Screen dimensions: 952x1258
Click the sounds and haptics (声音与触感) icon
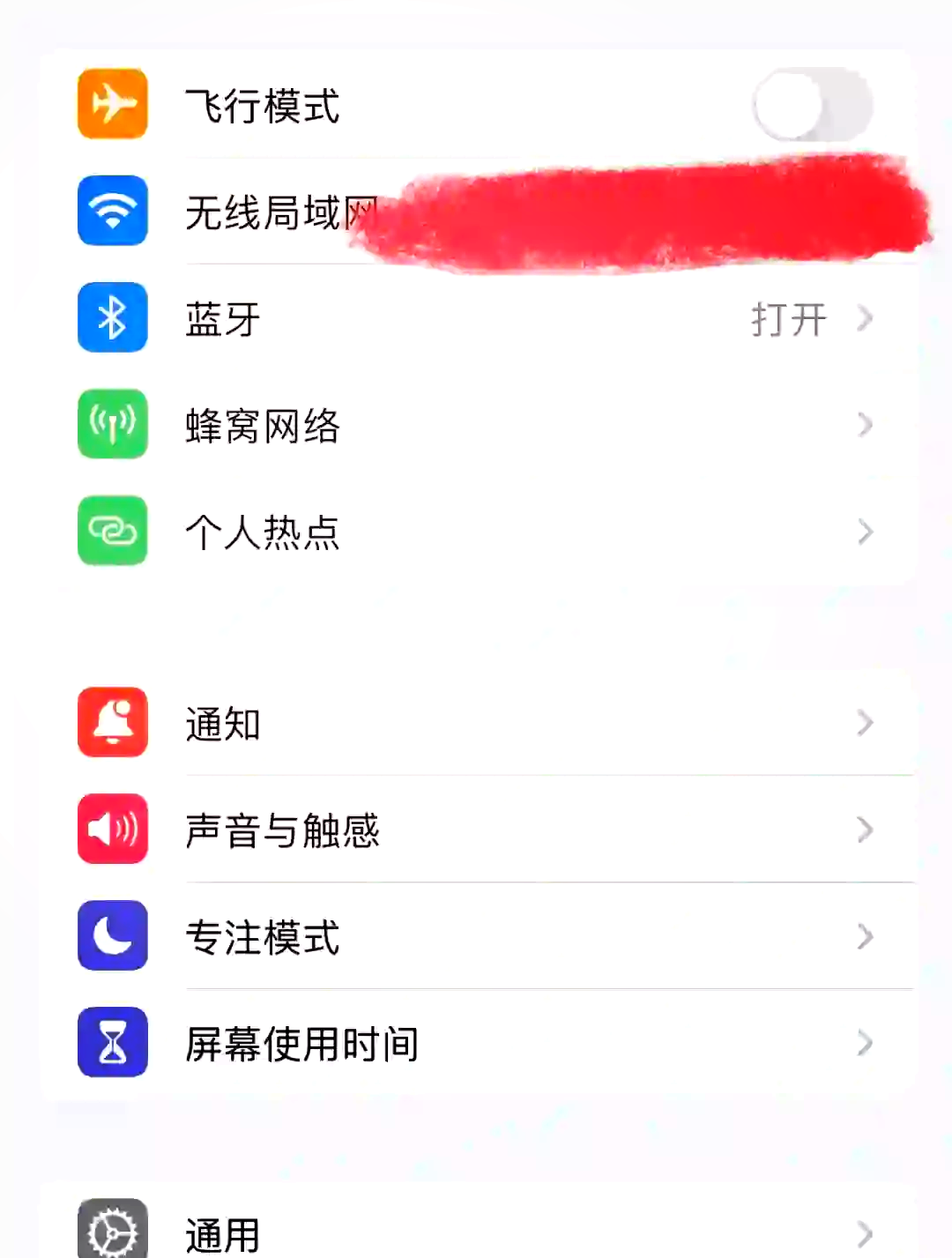click(x=111, y=830)
